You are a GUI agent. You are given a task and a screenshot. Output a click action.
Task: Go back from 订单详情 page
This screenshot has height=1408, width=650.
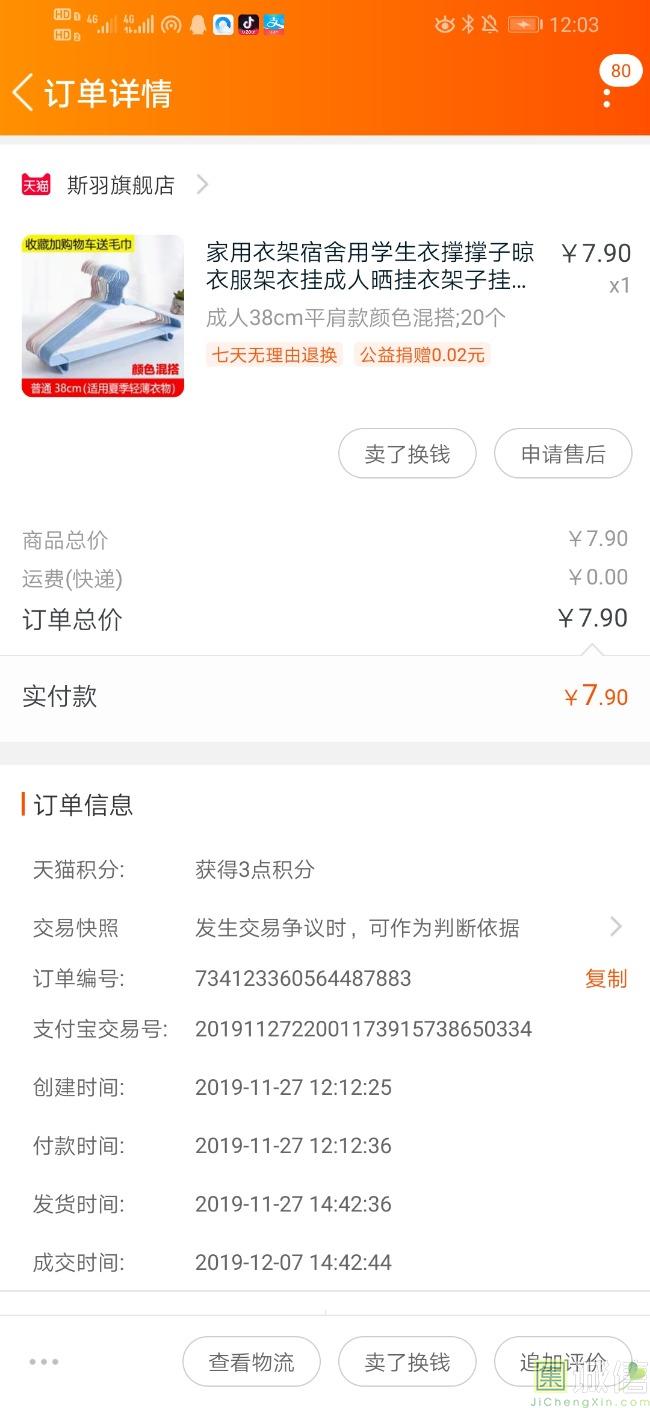click(x=24, y=92)
